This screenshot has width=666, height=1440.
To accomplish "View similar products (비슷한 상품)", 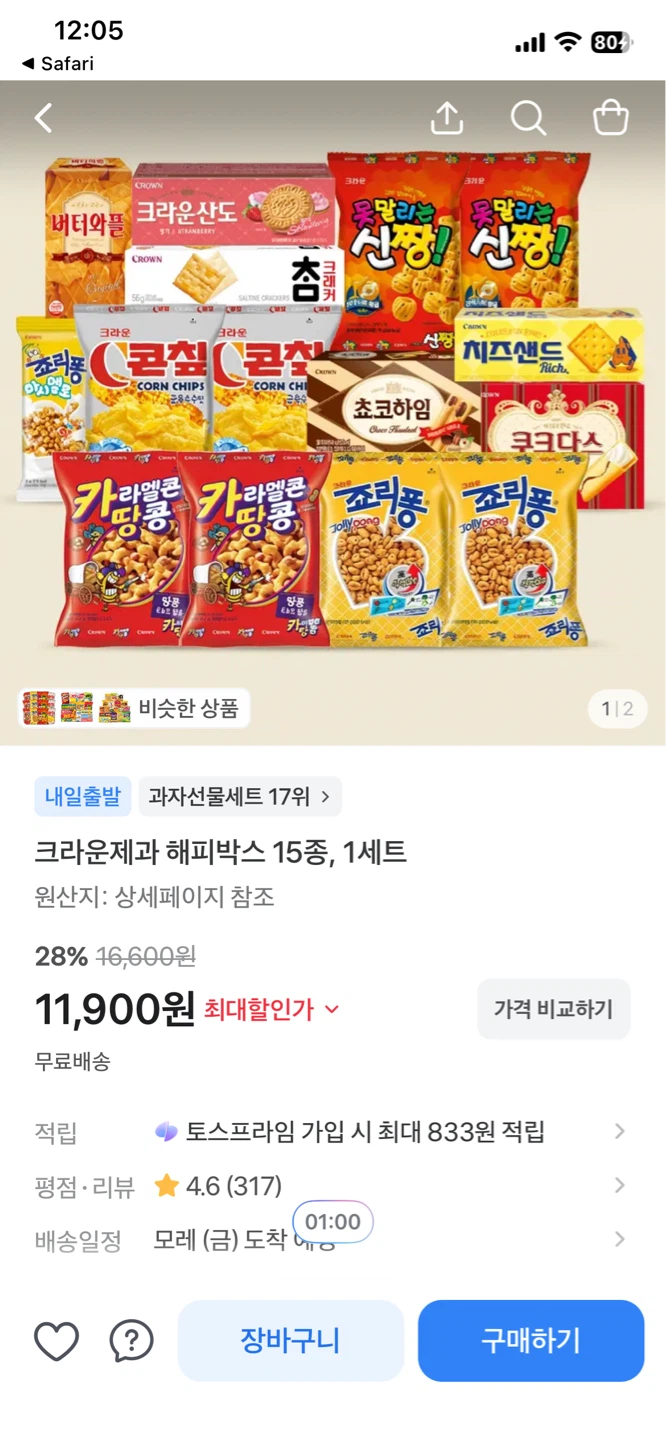I will tap(134, 708).
